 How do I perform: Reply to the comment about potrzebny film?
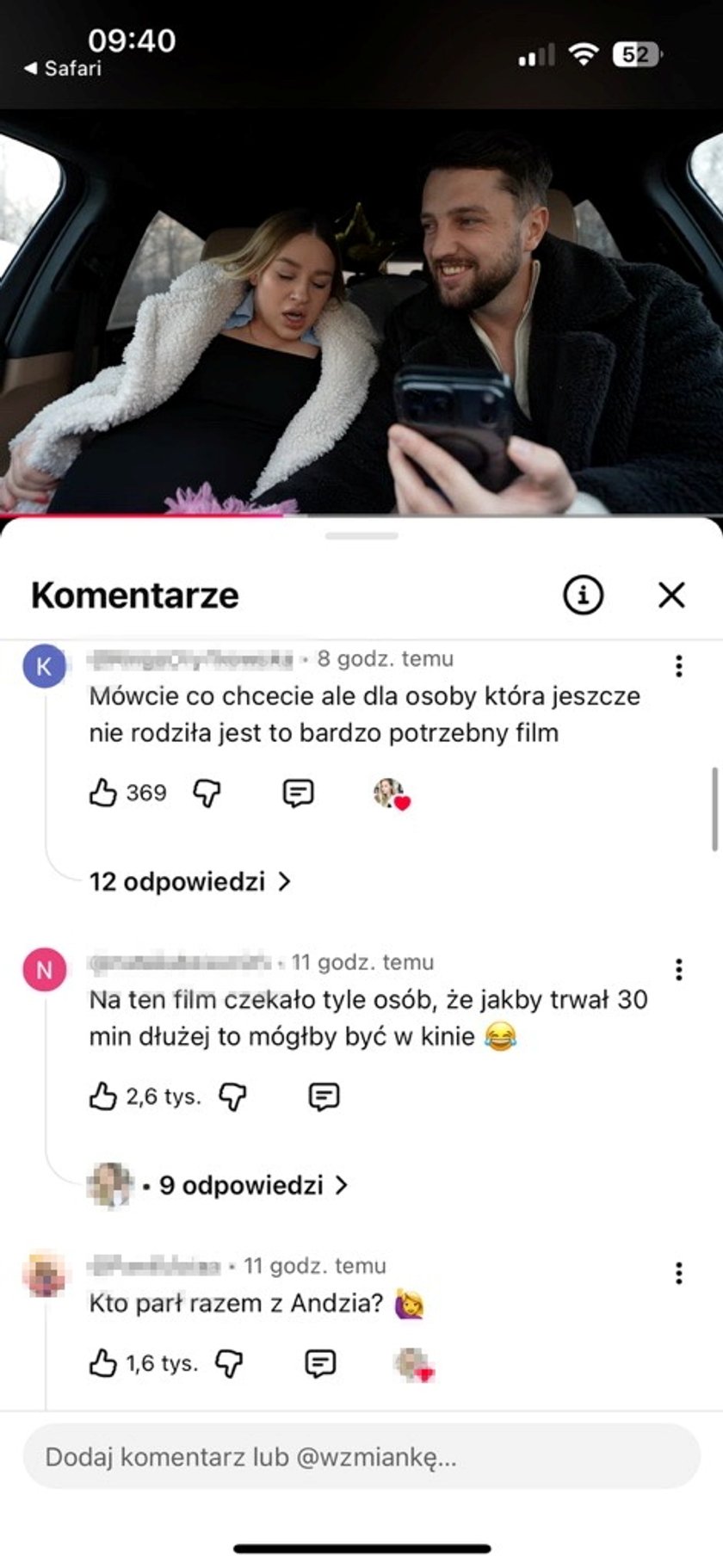(298, 793)
